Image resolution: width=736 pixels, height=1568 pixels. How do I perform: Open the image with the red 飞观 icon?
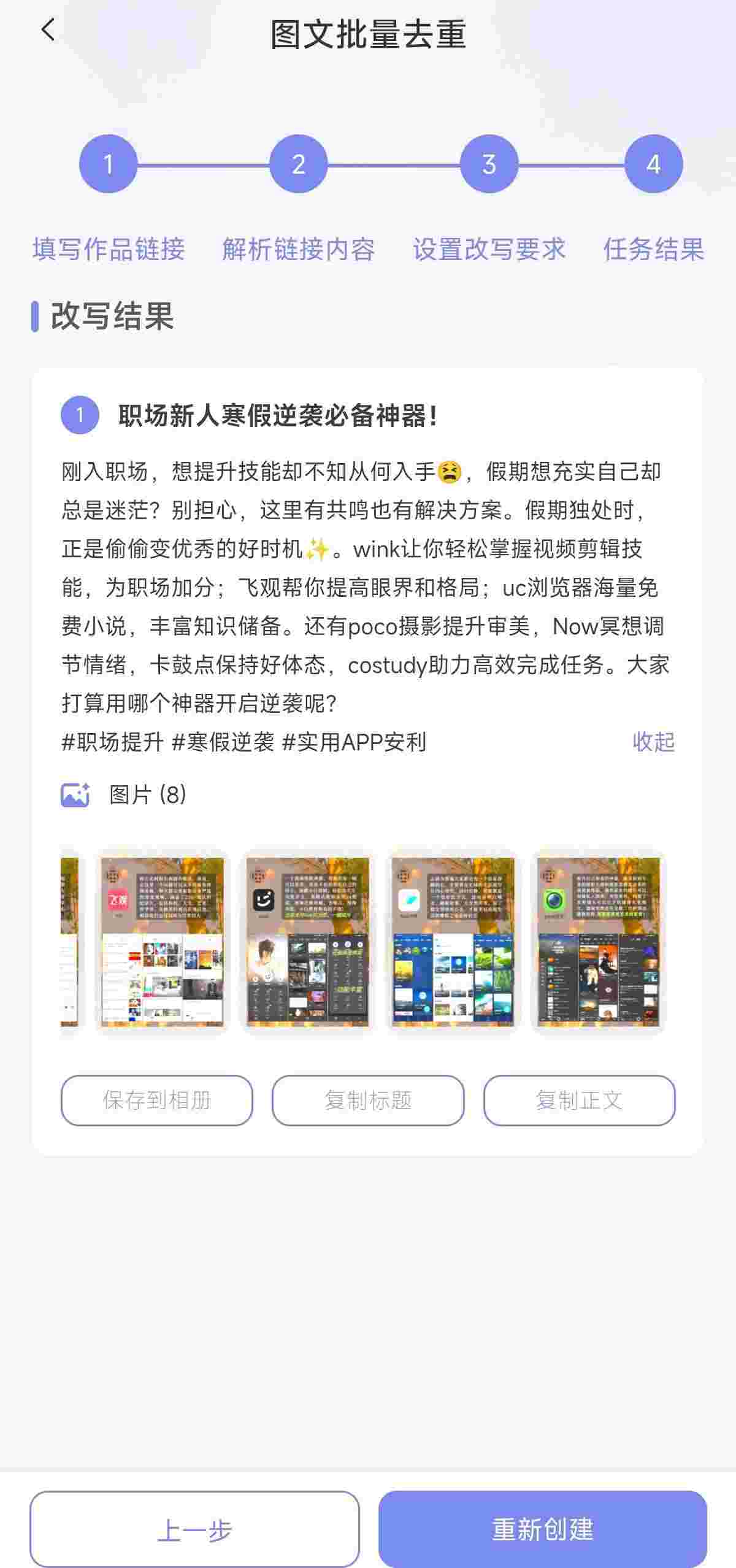pyautogui.click(x=162, y=942)
